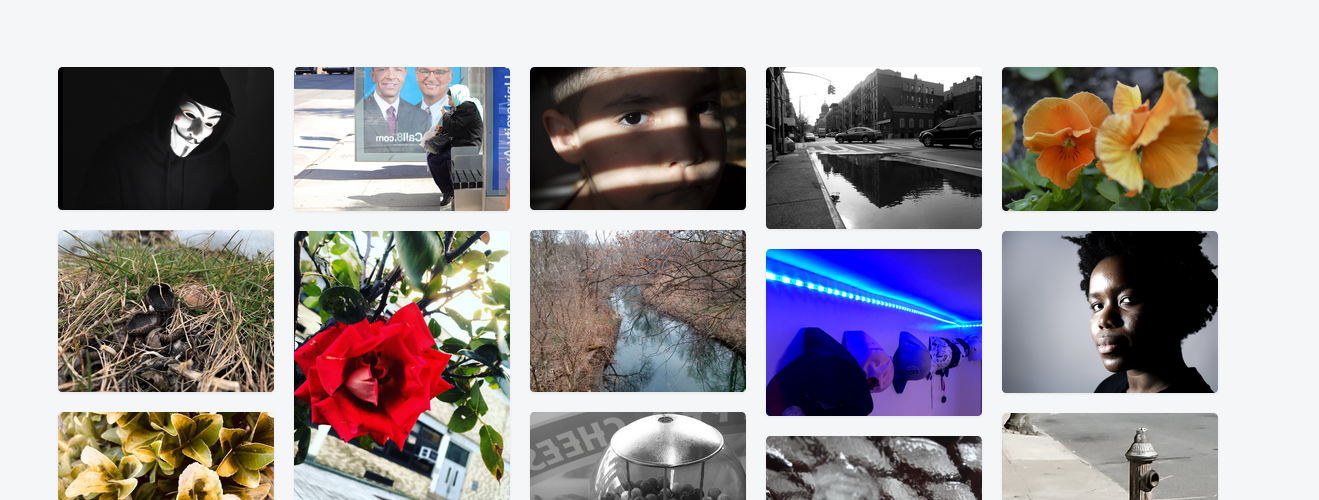Open the bus stop advertisement photo

pos(401,138)
